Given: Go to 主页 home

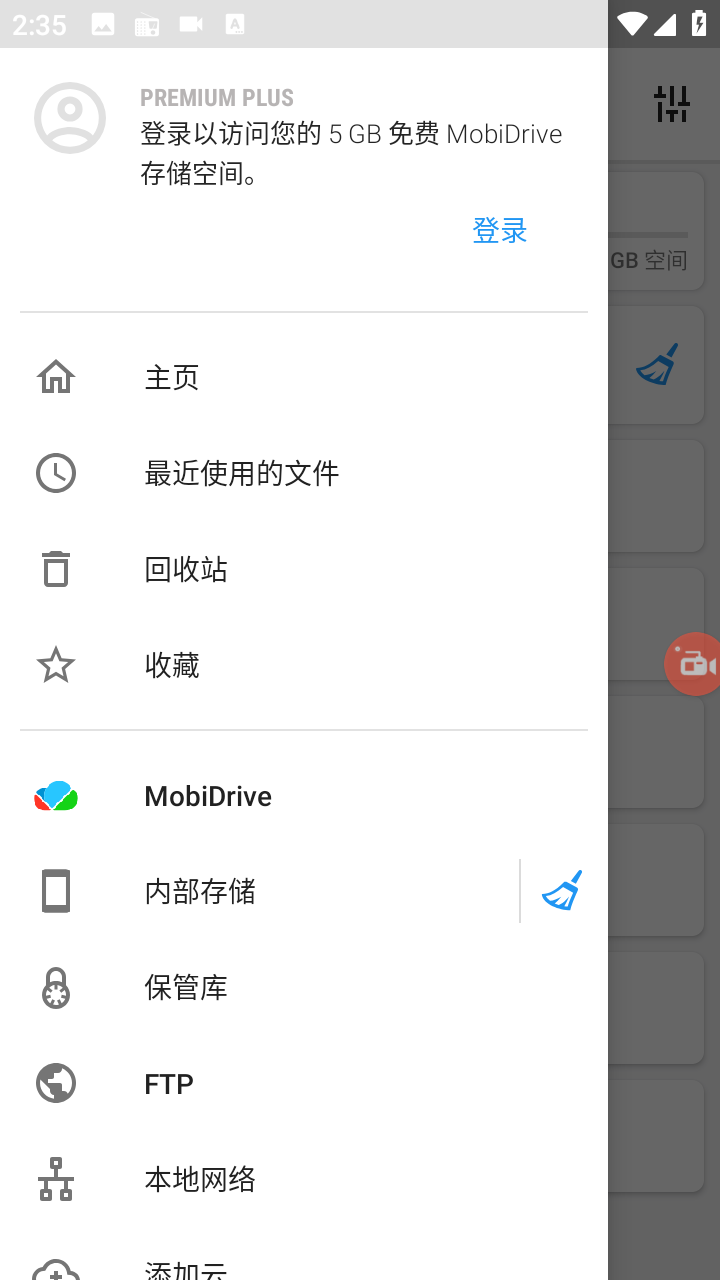Looking at the screenshot, I should tap(304, 377).
